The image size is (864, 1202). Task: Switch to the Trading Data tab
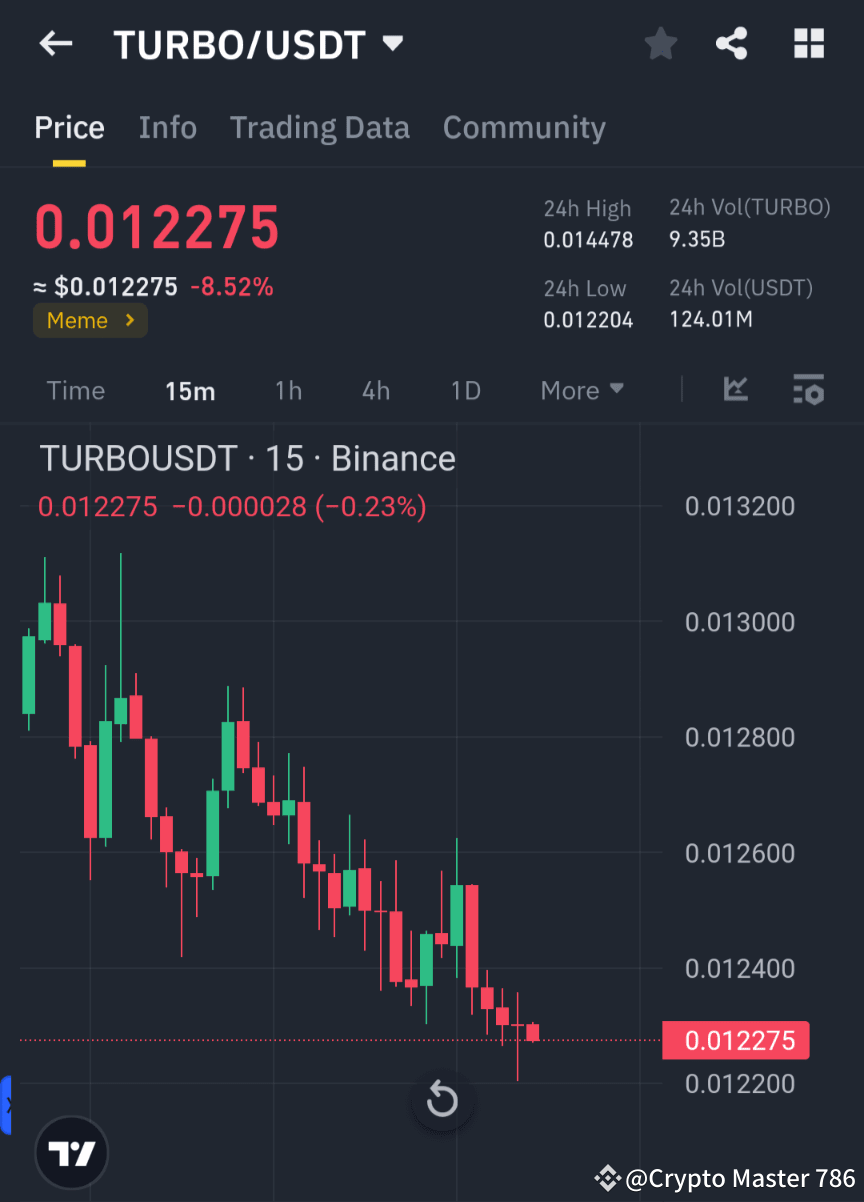[x=320, y=127]
